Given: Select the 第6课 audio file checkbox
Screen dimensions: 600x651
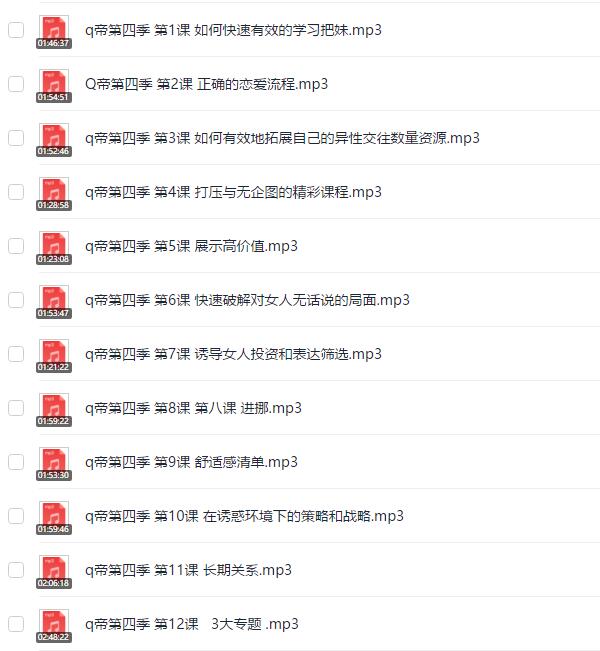Looking at the screenshot, I should point(15,300).
